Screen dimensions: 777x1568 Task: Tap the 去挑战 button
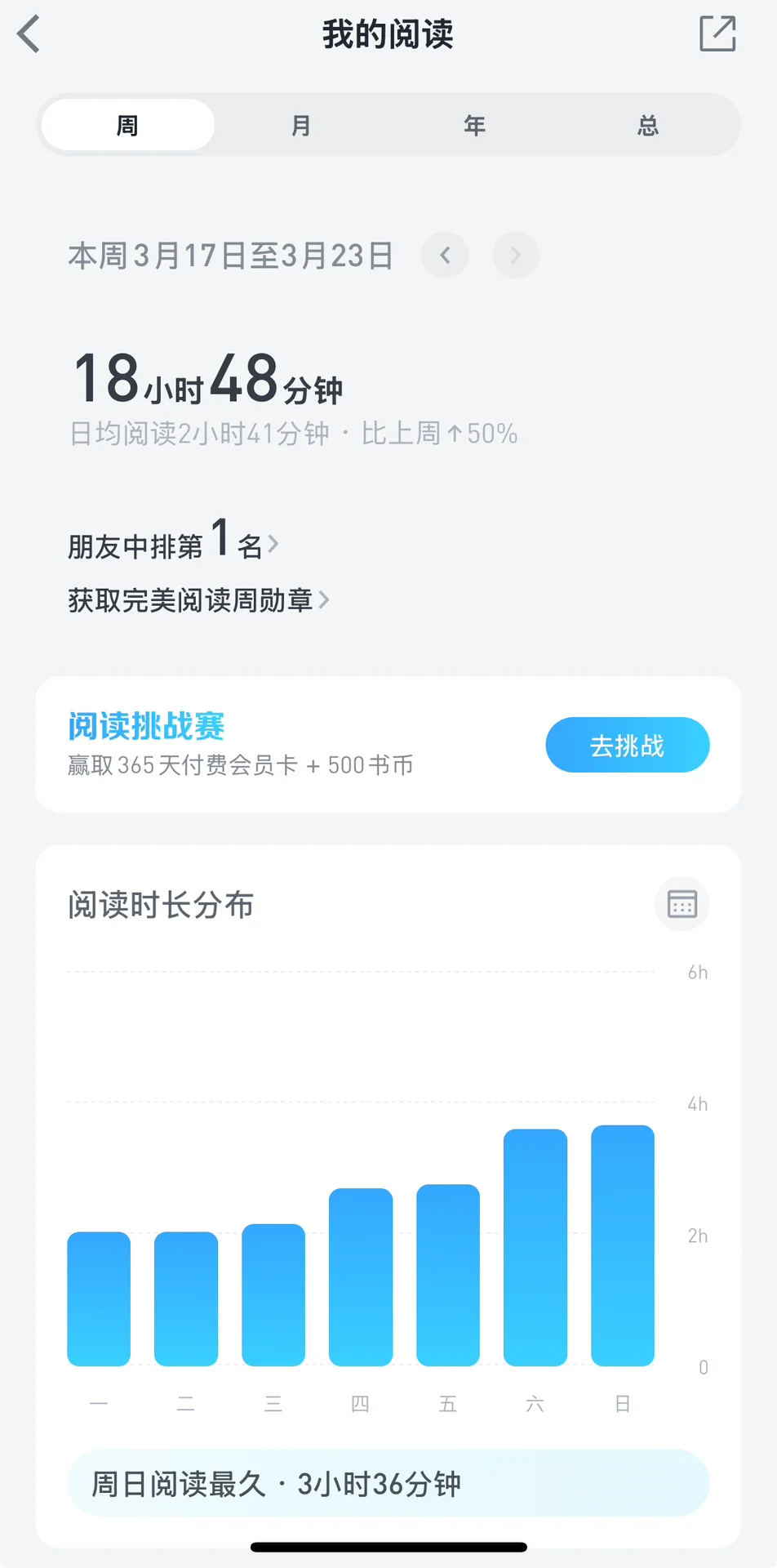click(x=627, y=745)
